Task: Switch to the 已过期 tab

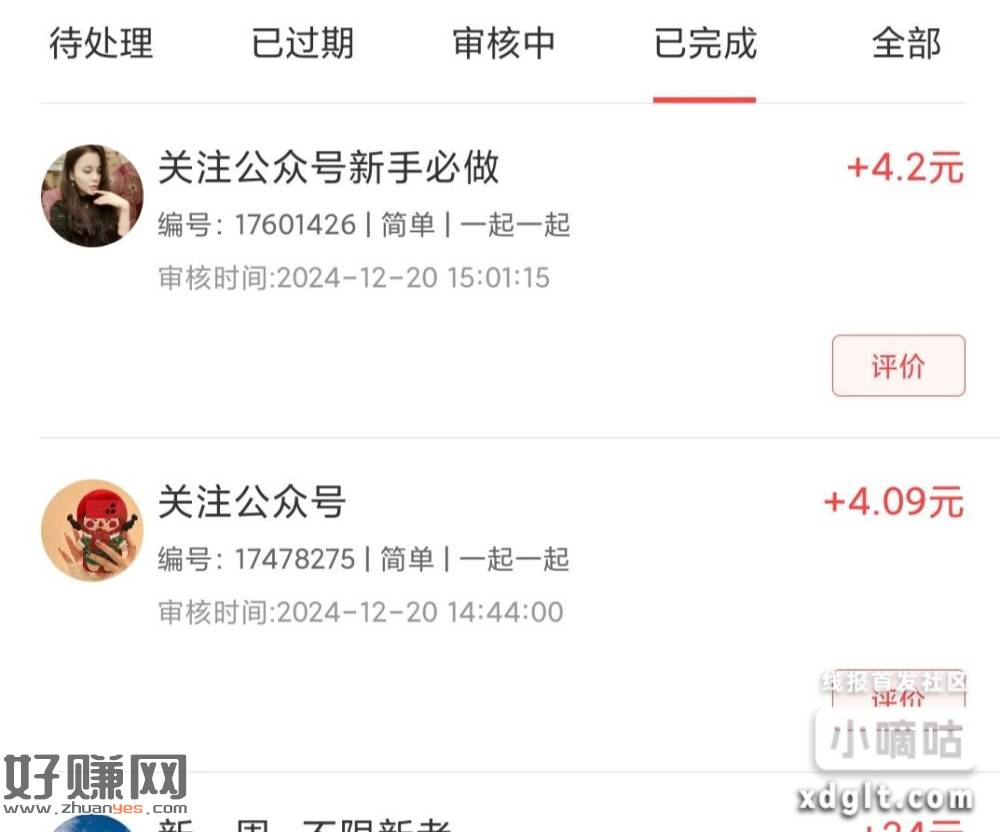Action: tap(302, 44)
